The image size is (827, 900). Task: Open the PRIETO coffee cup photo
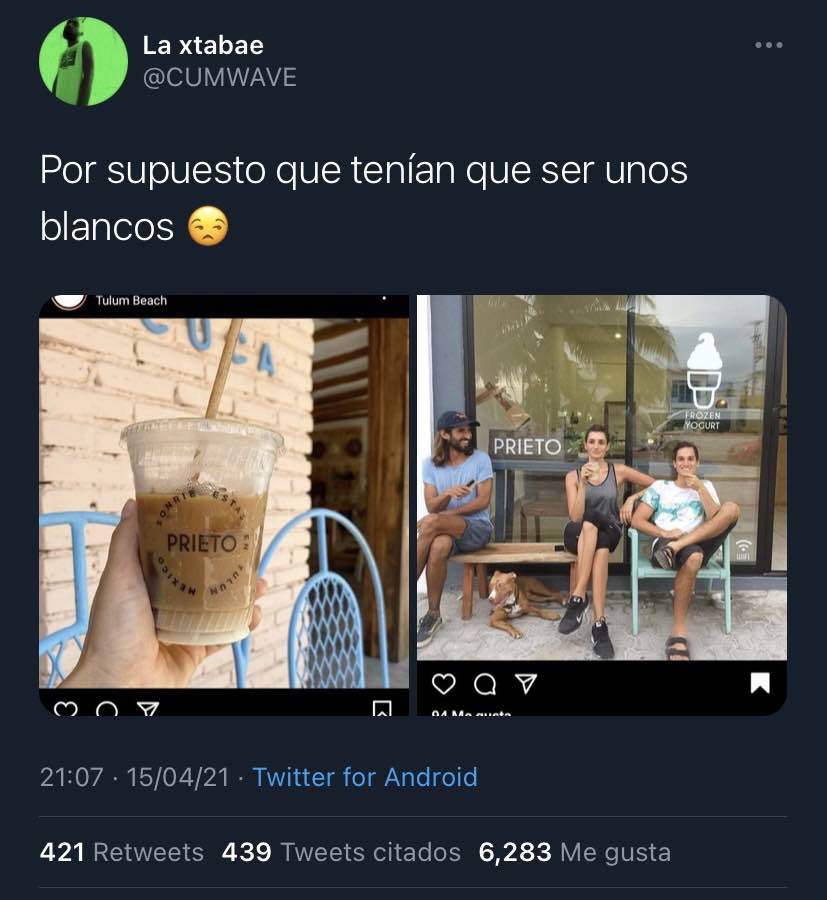pos(224,505)
